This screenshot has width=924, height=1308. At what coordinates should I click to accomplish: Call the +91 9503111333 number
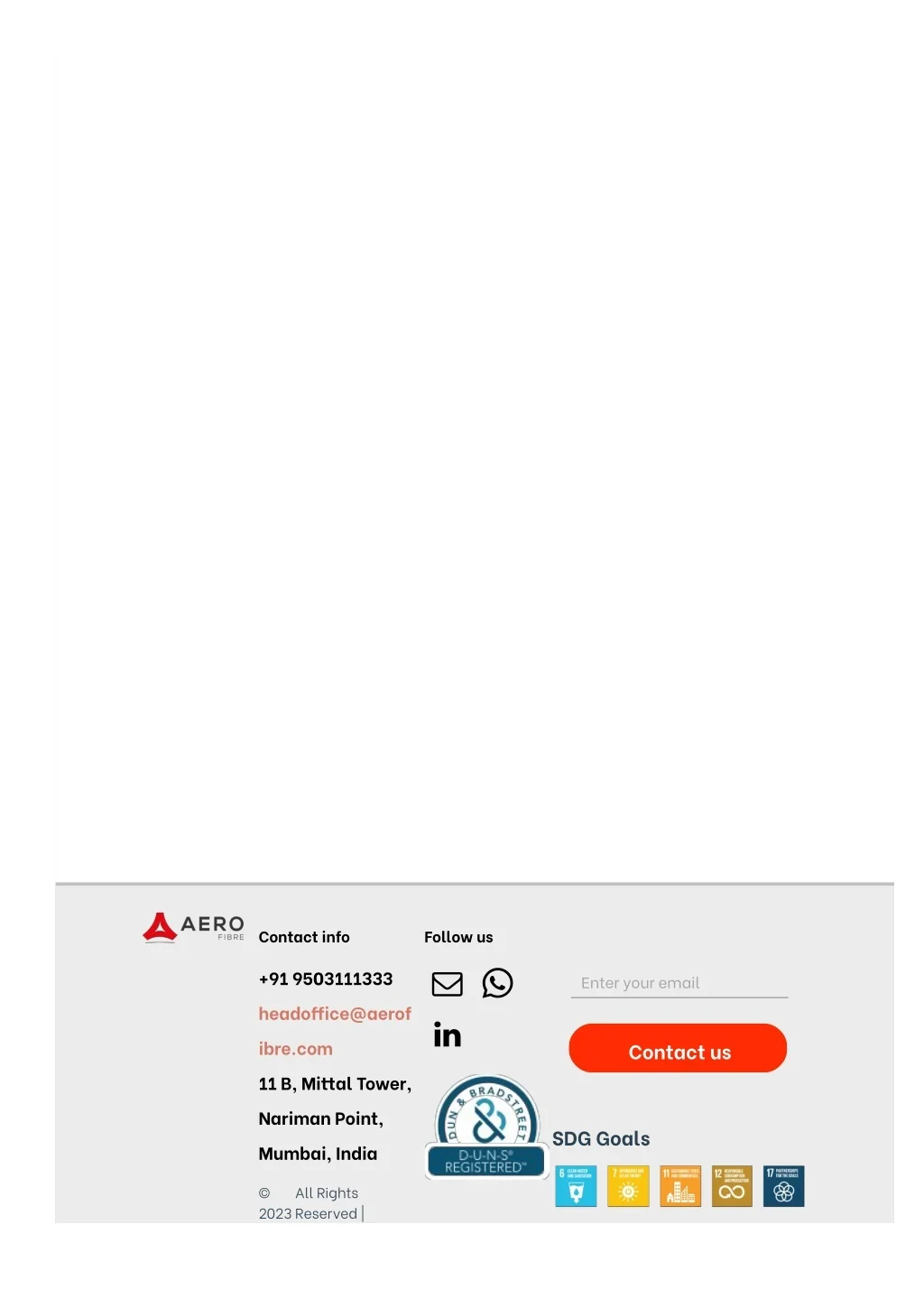[326, 979]
